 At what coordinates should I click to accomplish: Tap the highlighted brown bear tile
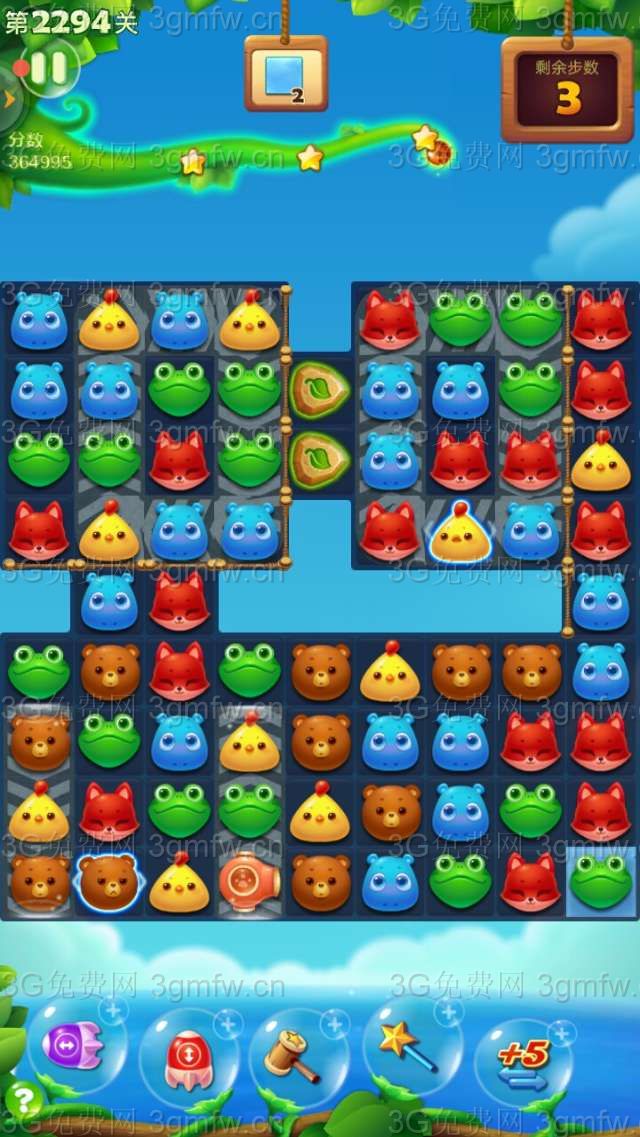(110, 880)
